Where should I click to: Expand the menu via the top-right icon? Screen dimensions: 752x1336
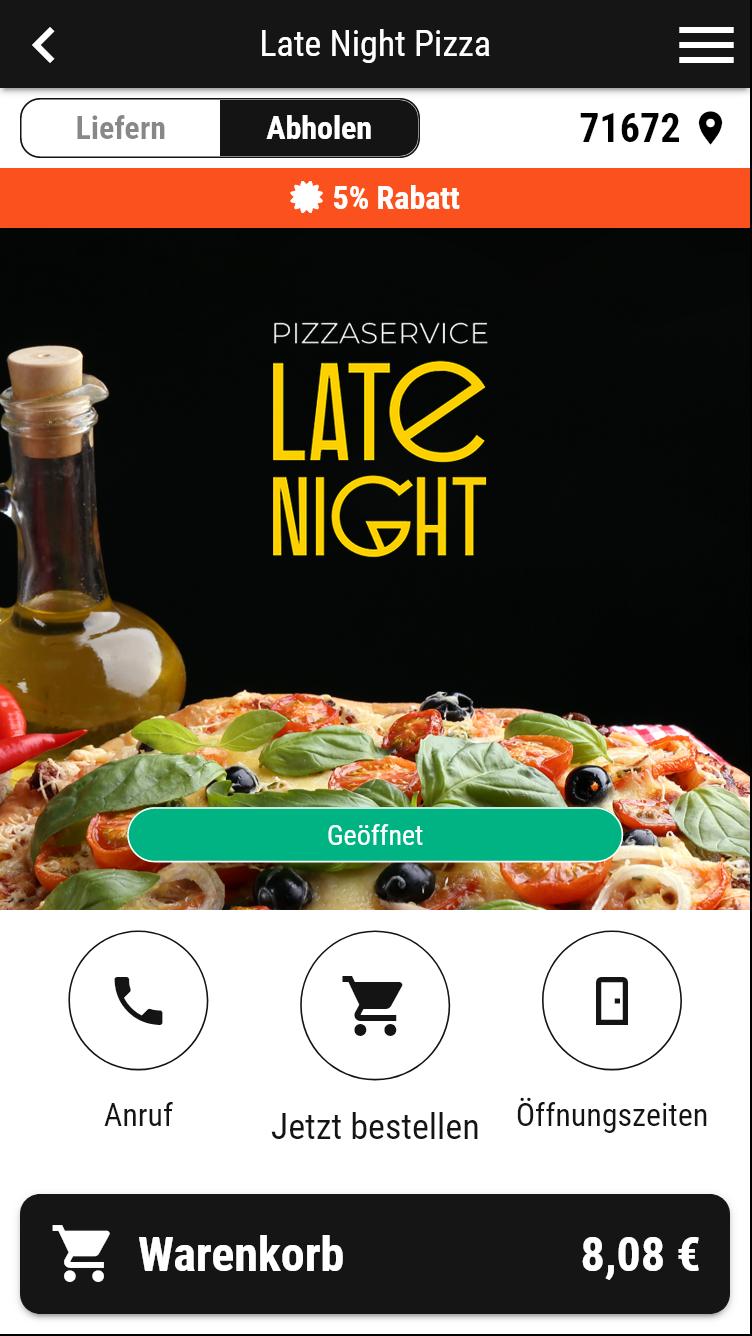point(706,44)
